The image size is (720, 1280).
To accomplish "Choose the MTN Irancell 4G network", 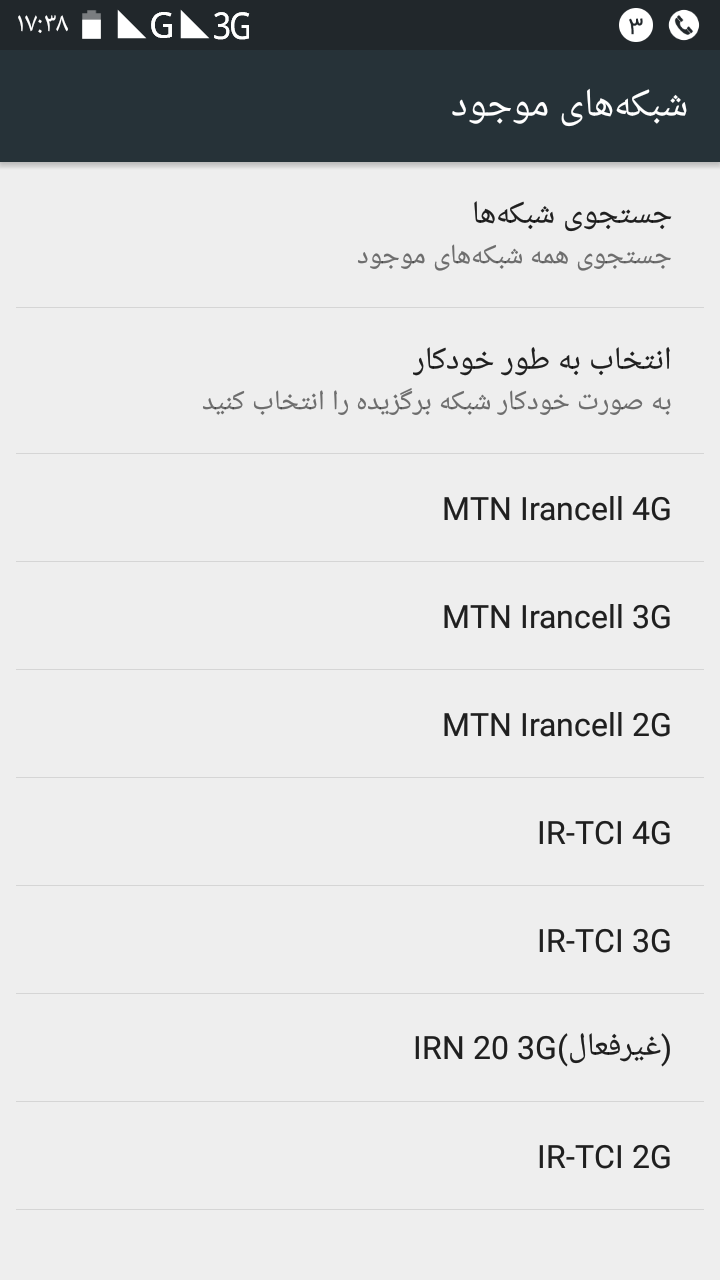I will 360,508.
